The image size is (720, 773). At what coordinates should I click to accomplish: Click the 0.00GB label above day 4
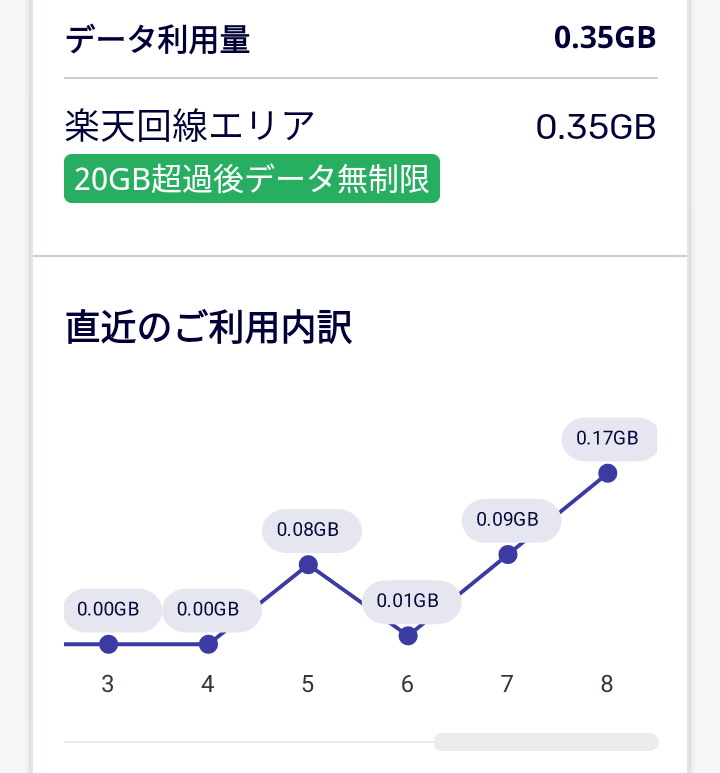coord(209,608)
